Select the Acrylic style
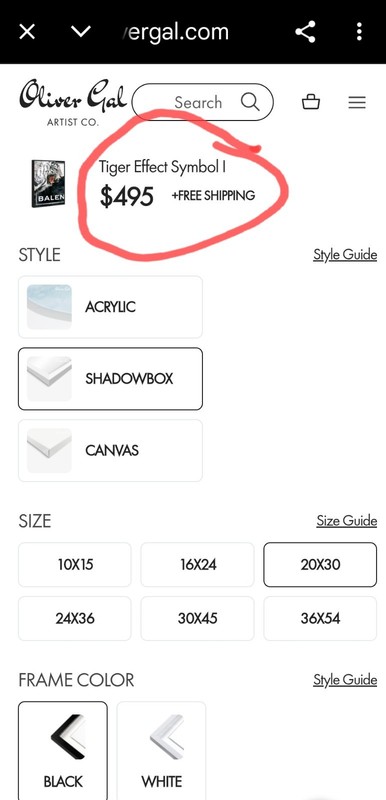Viewport: 386px width, 800px height. [111, 307]
